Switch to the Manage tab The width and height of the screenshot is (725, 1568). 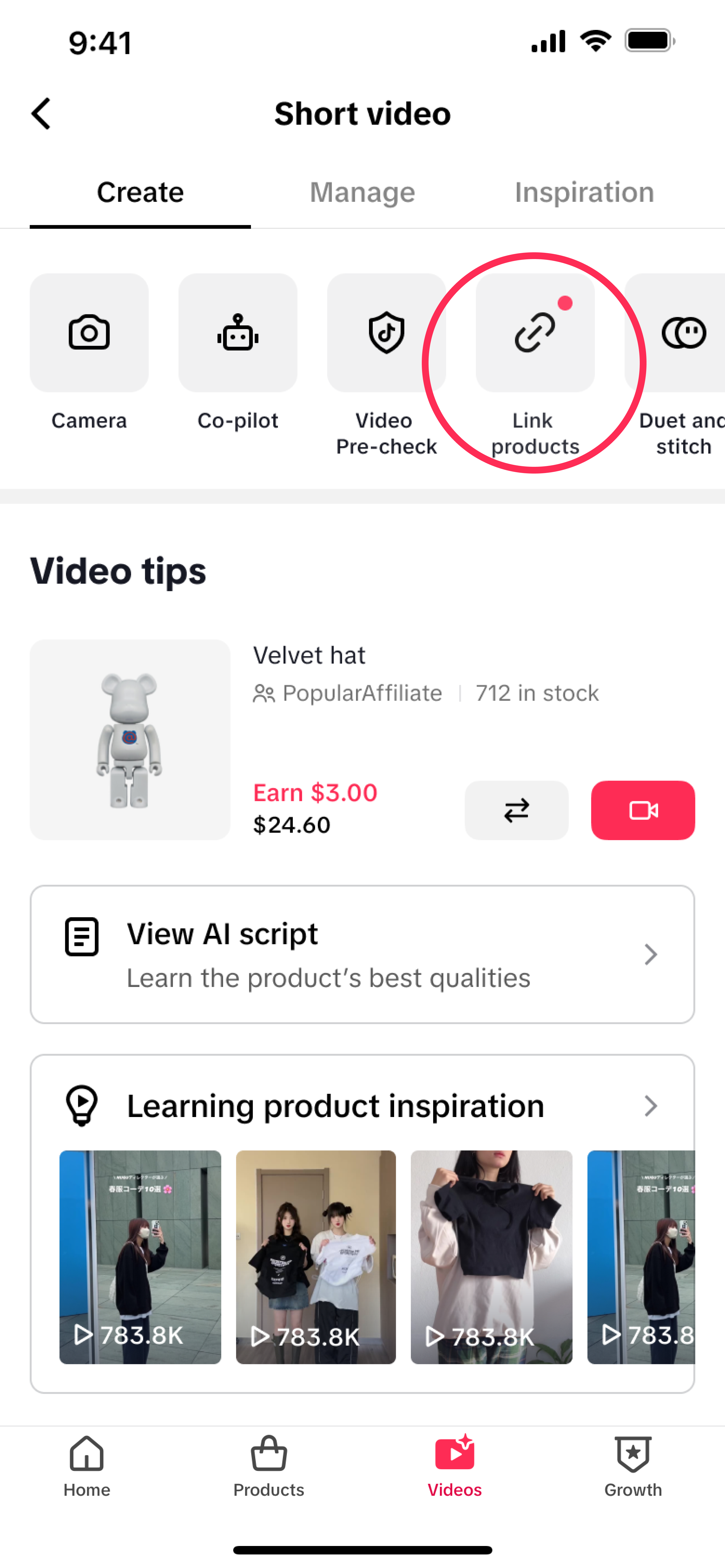pos(362,192)
